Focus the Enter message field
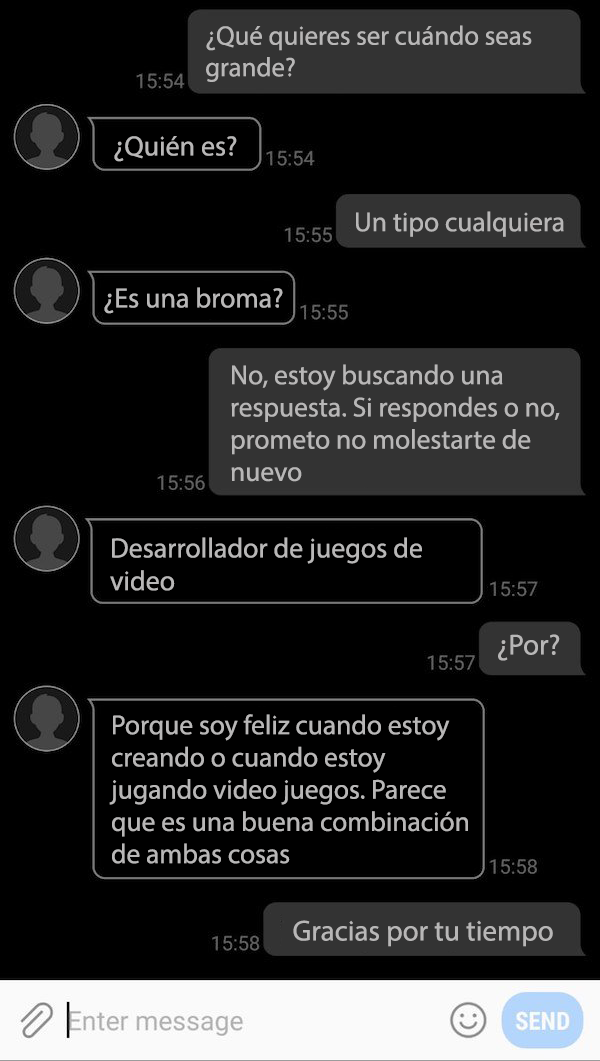This screenshot has height=1061, width=600. 254,1020
